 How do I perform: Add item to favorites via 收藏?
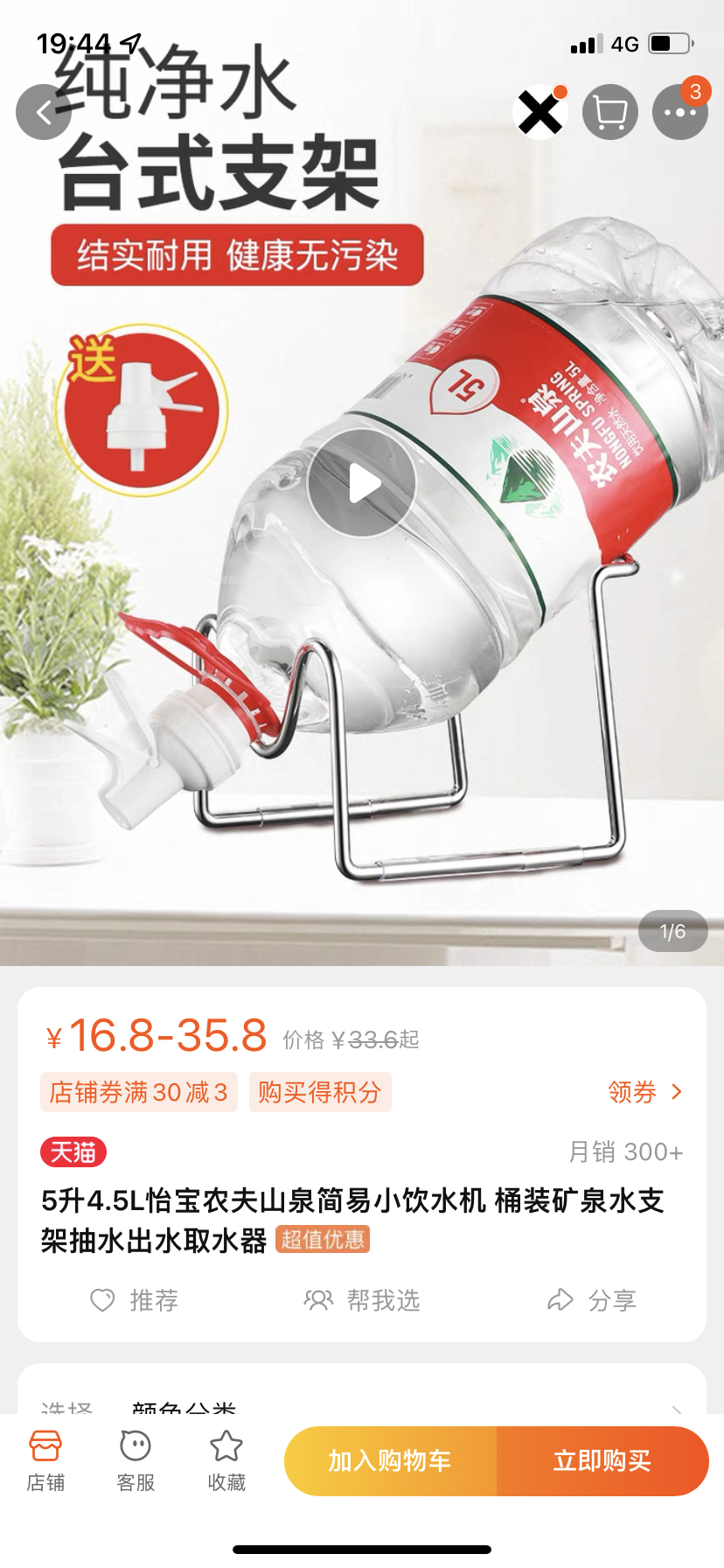point(226,1461)
